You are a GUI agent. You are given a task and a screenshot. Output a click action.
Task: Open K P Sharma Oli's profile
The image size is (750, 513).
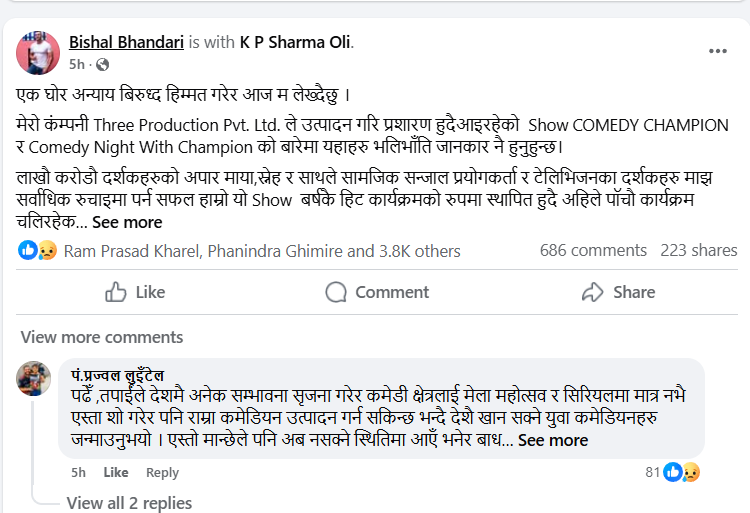point(295,42)
